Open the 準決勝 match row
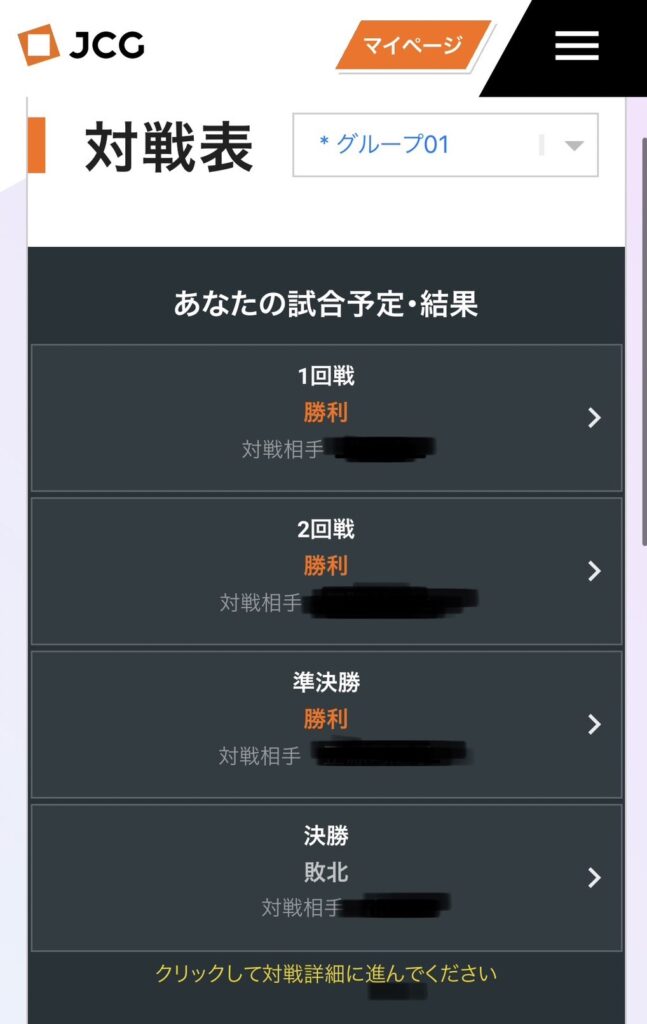 click(326, 724)
